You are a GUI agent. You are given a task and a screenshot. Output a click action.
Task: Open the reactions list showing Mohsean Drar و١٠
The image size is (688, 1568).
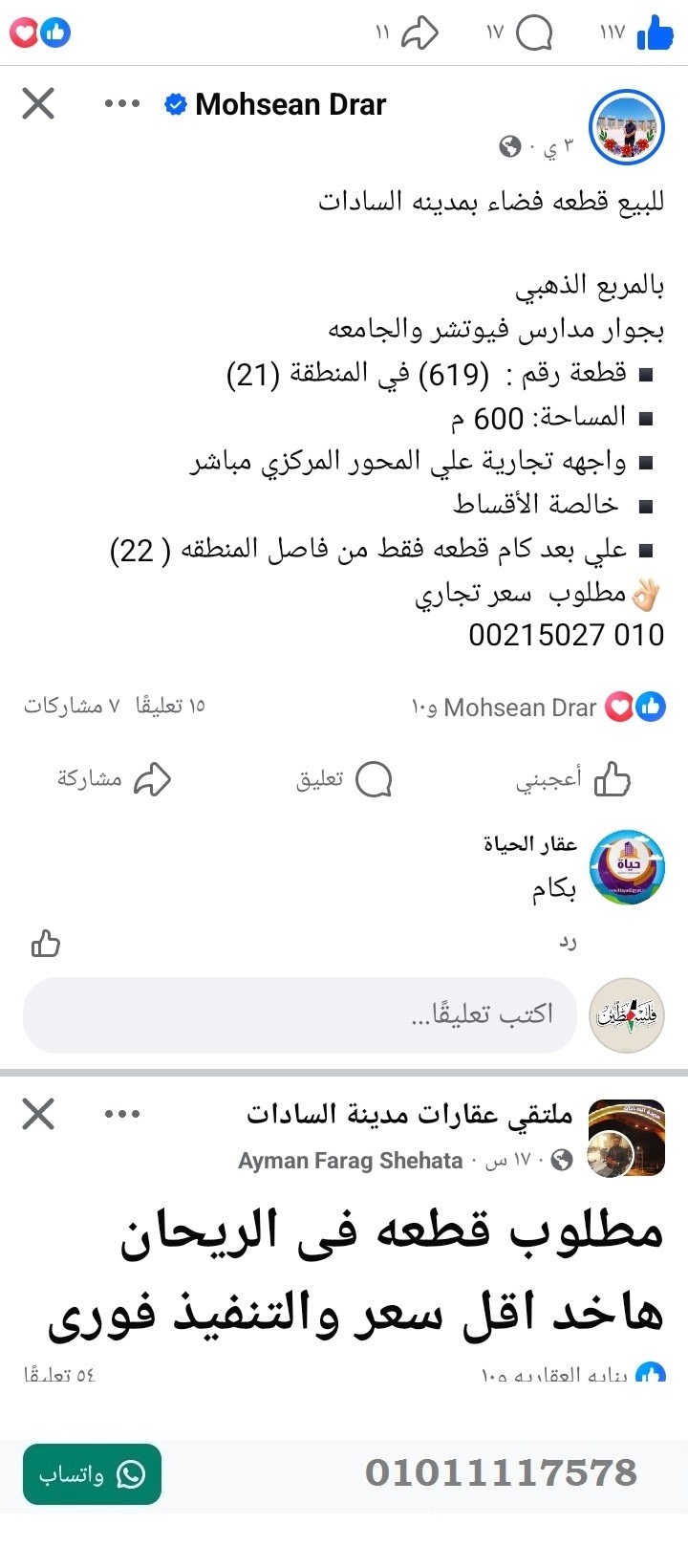coord(545,708)
